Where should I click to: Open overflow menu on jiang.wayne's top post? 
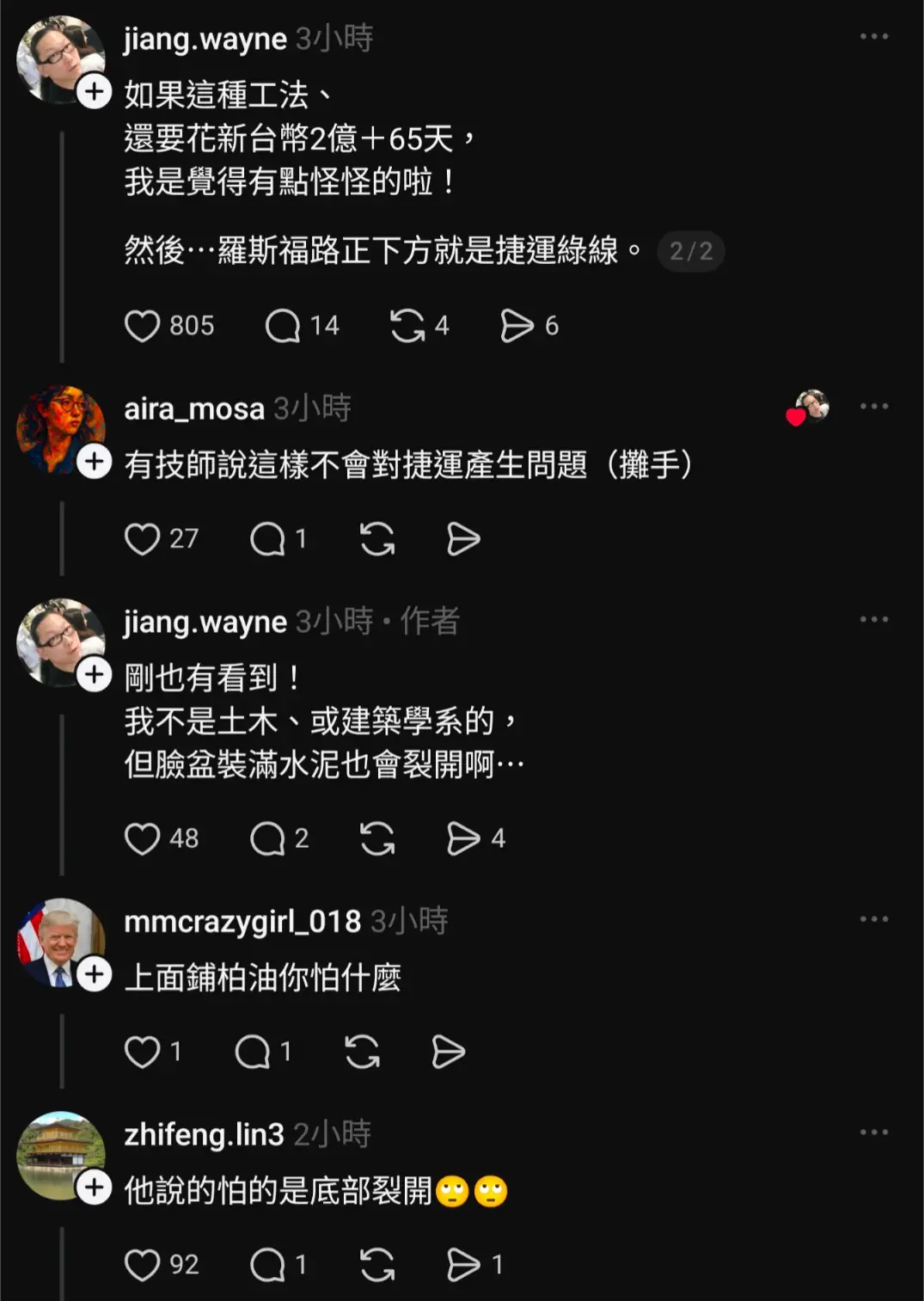[x=873, y=37]
